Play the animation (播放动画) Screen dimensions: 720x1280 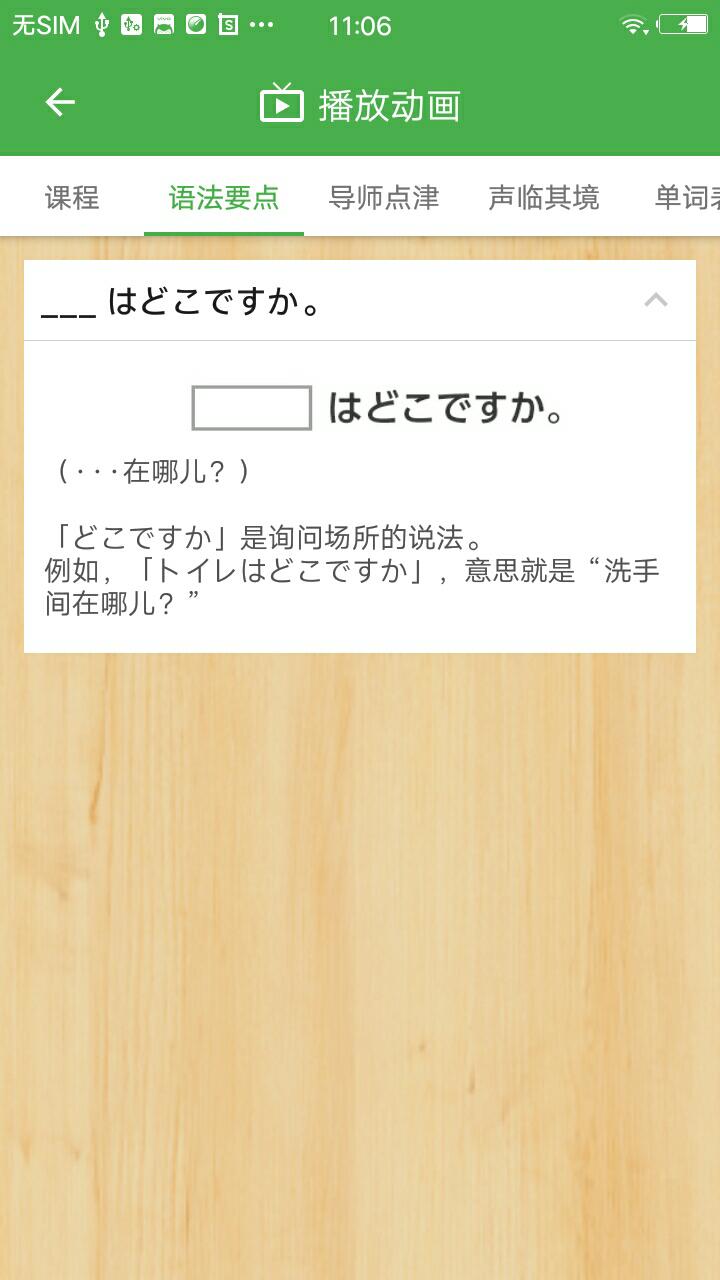click(x=360, y=104)
